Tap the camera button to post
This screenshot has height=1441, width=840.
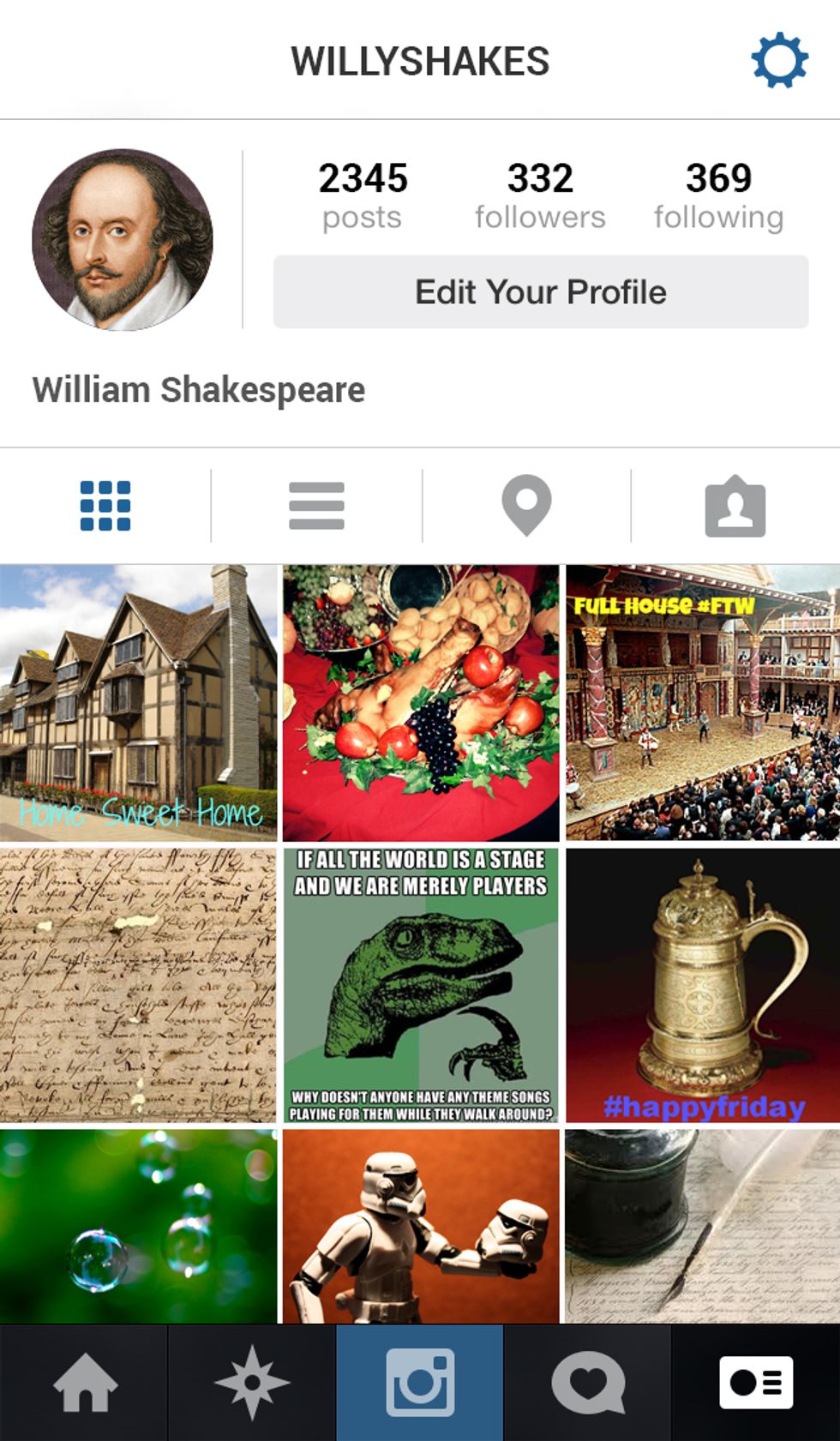coord(420,1383)
